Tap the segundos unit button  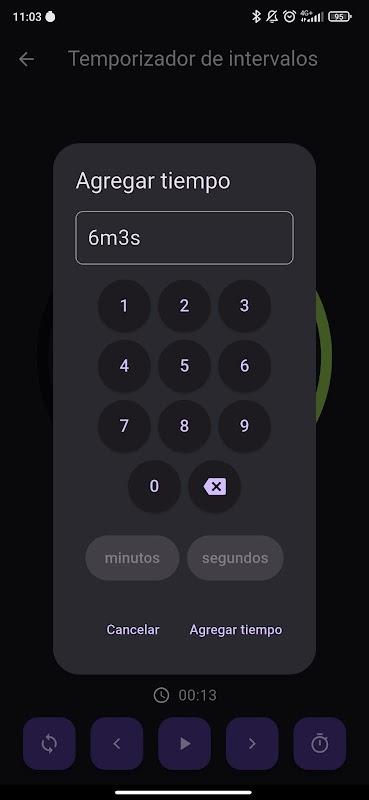tap(235, 558)
